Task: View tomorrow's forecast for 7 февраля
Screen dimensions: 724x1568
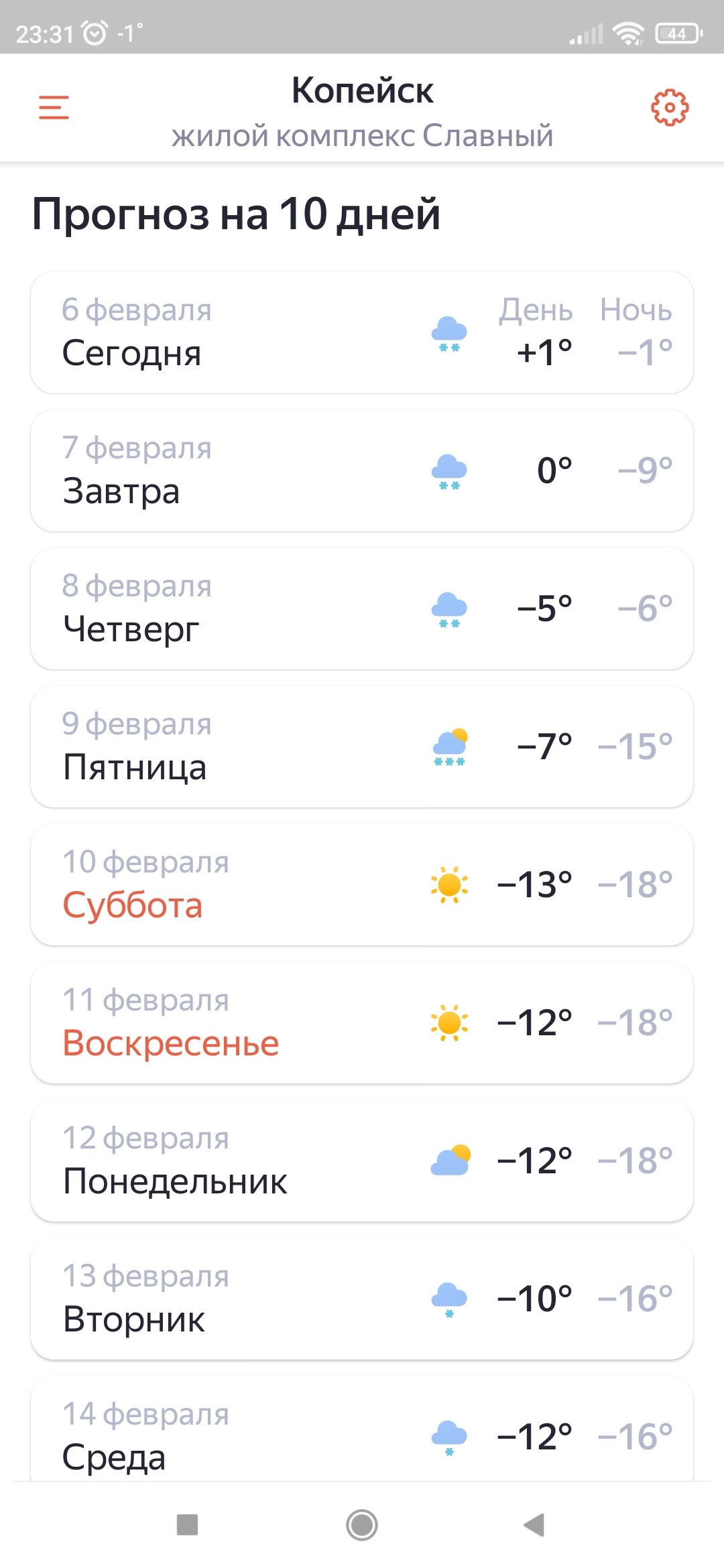Action: [362, 470]
